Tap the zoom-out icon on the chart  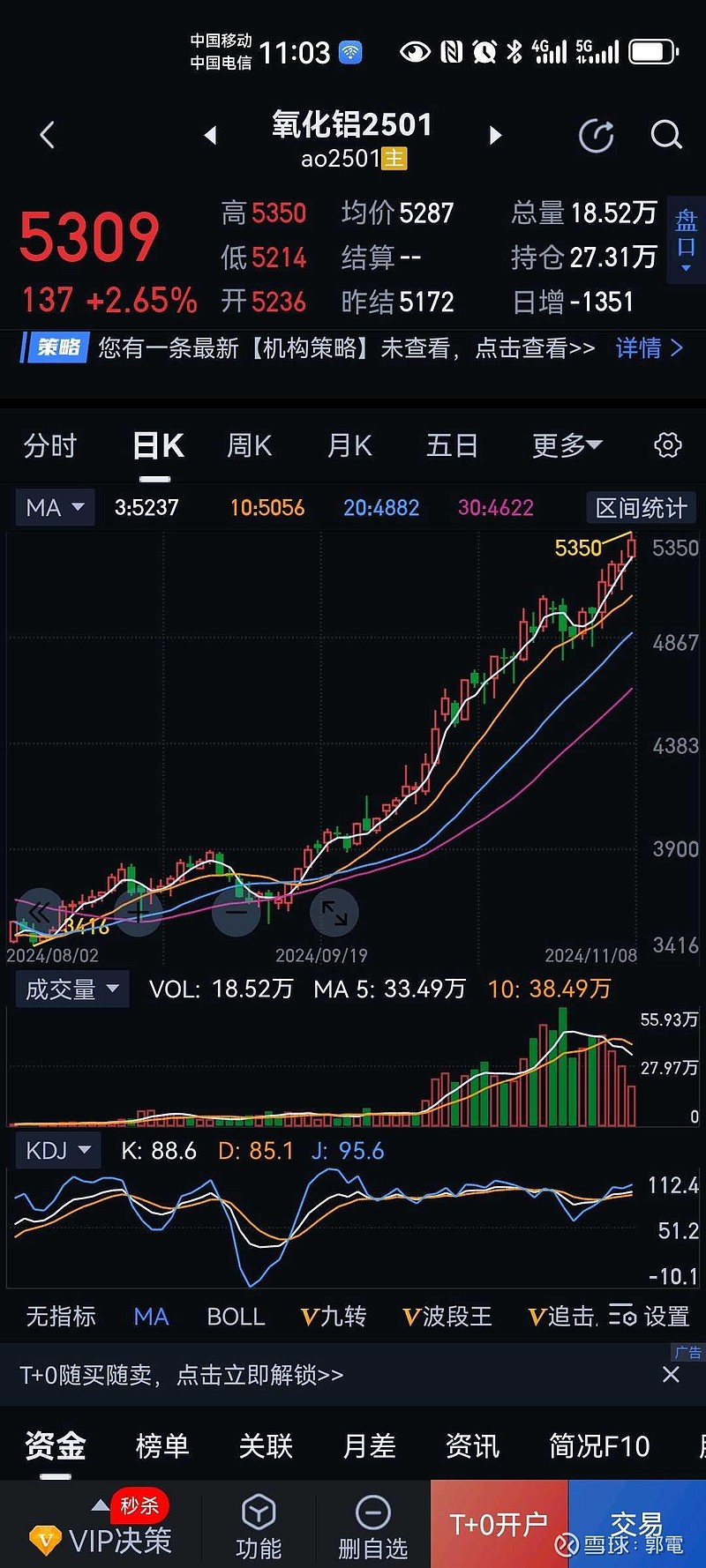pos(236,912)
